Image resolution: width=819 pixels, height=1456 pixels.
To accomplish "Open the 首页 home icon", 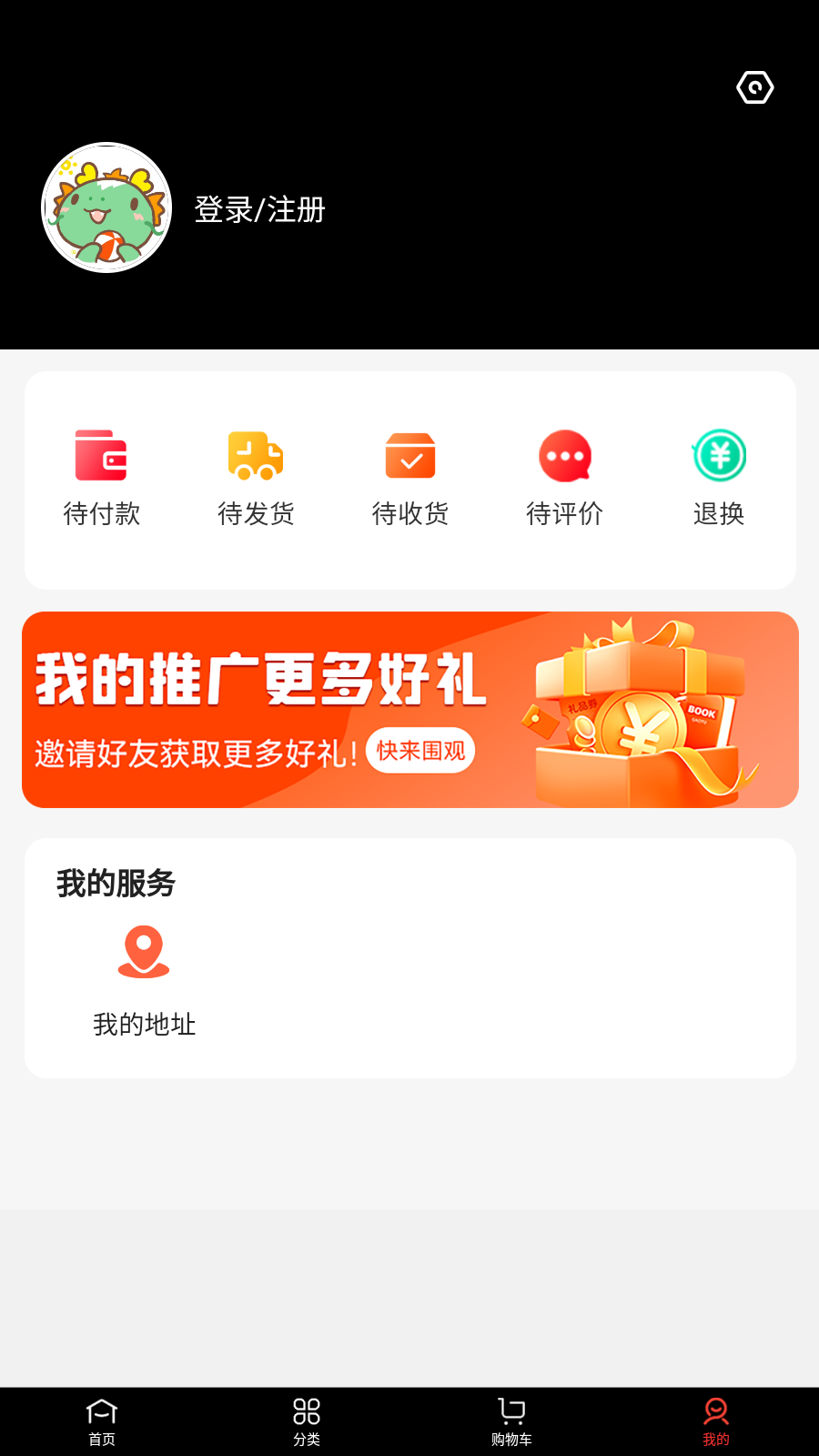I will (x=101, y=1409).
